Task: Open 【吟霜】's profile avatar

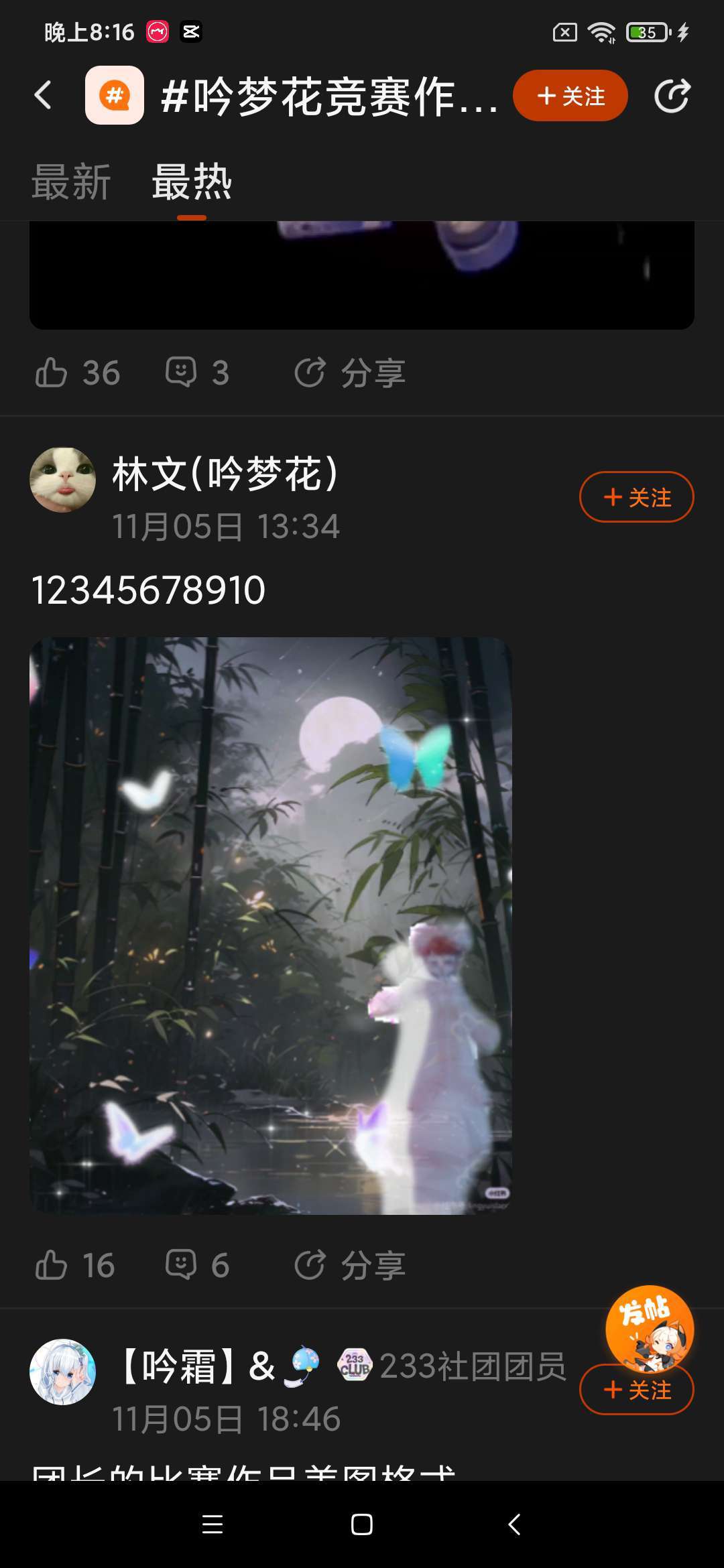Action: coord(62,1372)
